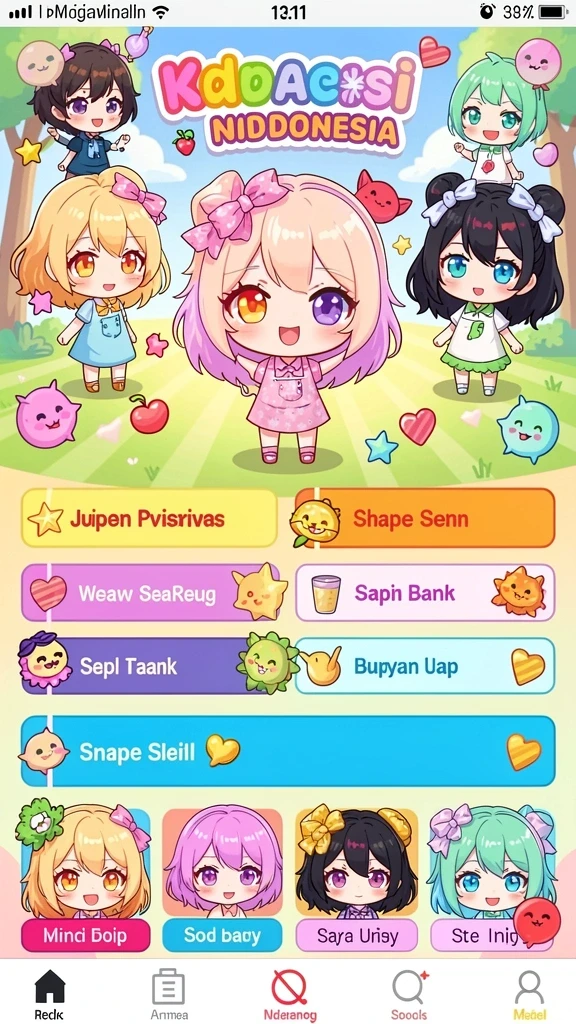Open the Juipen Pvisrivas button
The image size is (576, 1024).
(x=149, y=518)
